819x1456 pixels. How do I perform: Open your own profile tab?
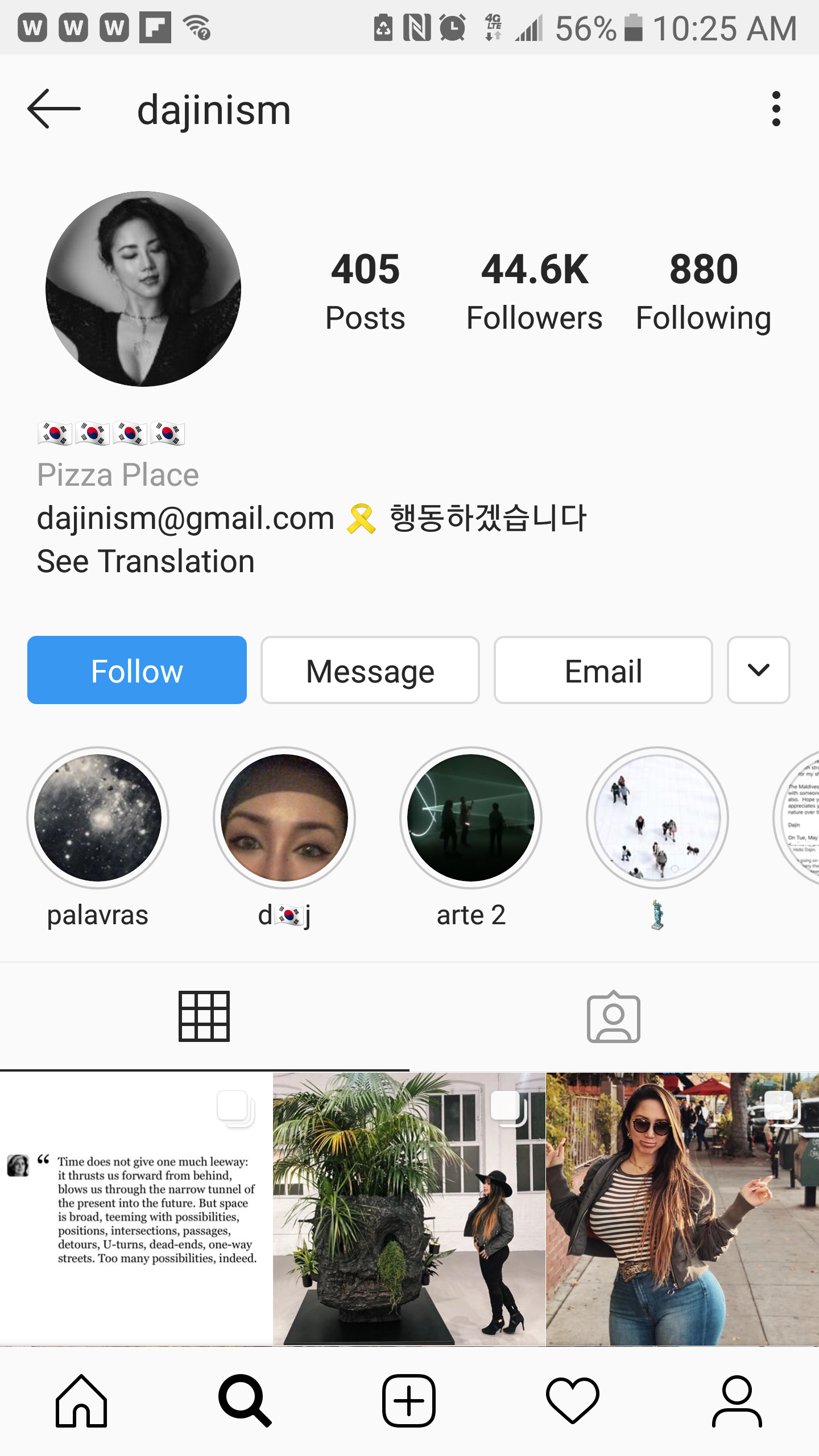click(737, 1401)
